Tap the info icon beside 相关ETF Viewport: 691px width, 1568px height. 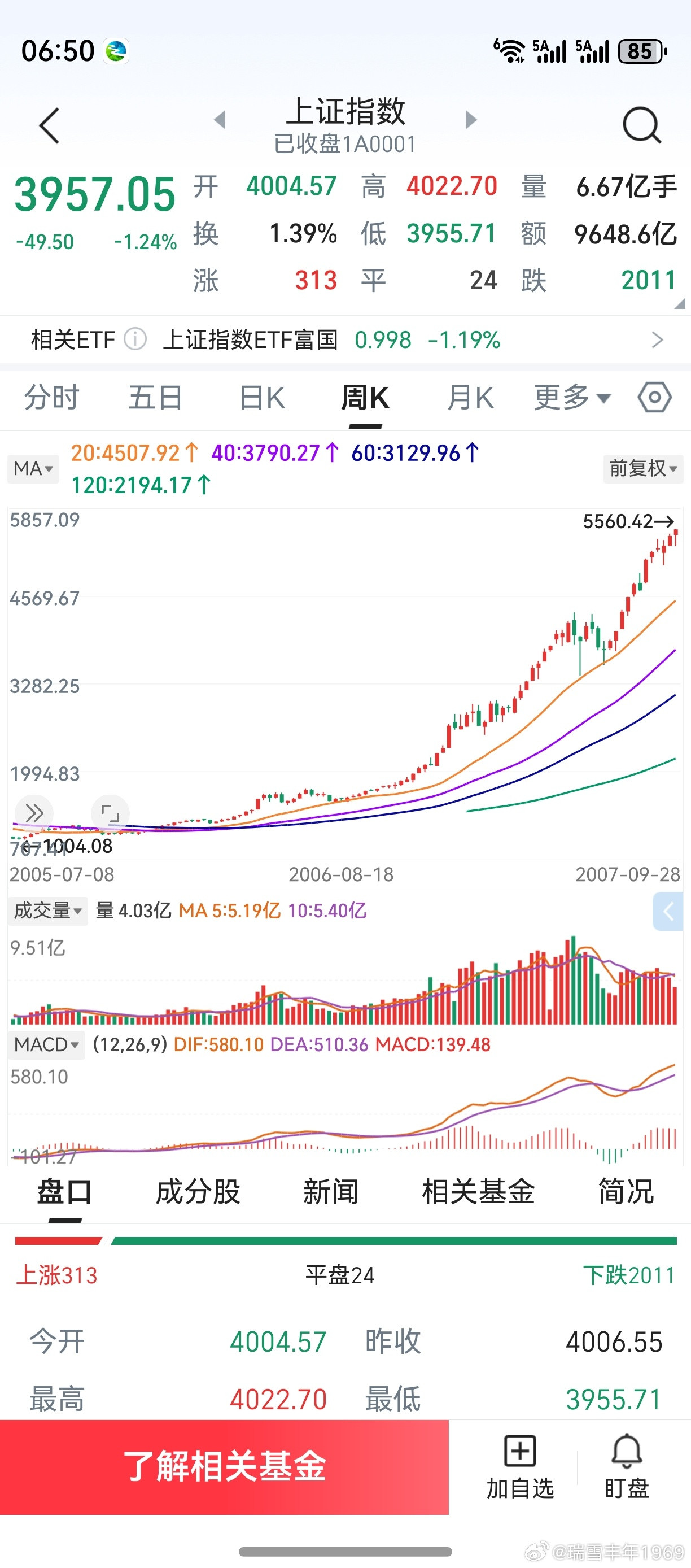135,339
